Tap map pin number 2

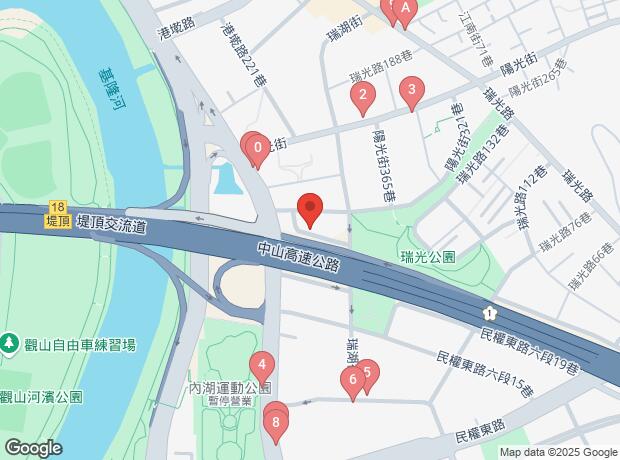(362, 96)
